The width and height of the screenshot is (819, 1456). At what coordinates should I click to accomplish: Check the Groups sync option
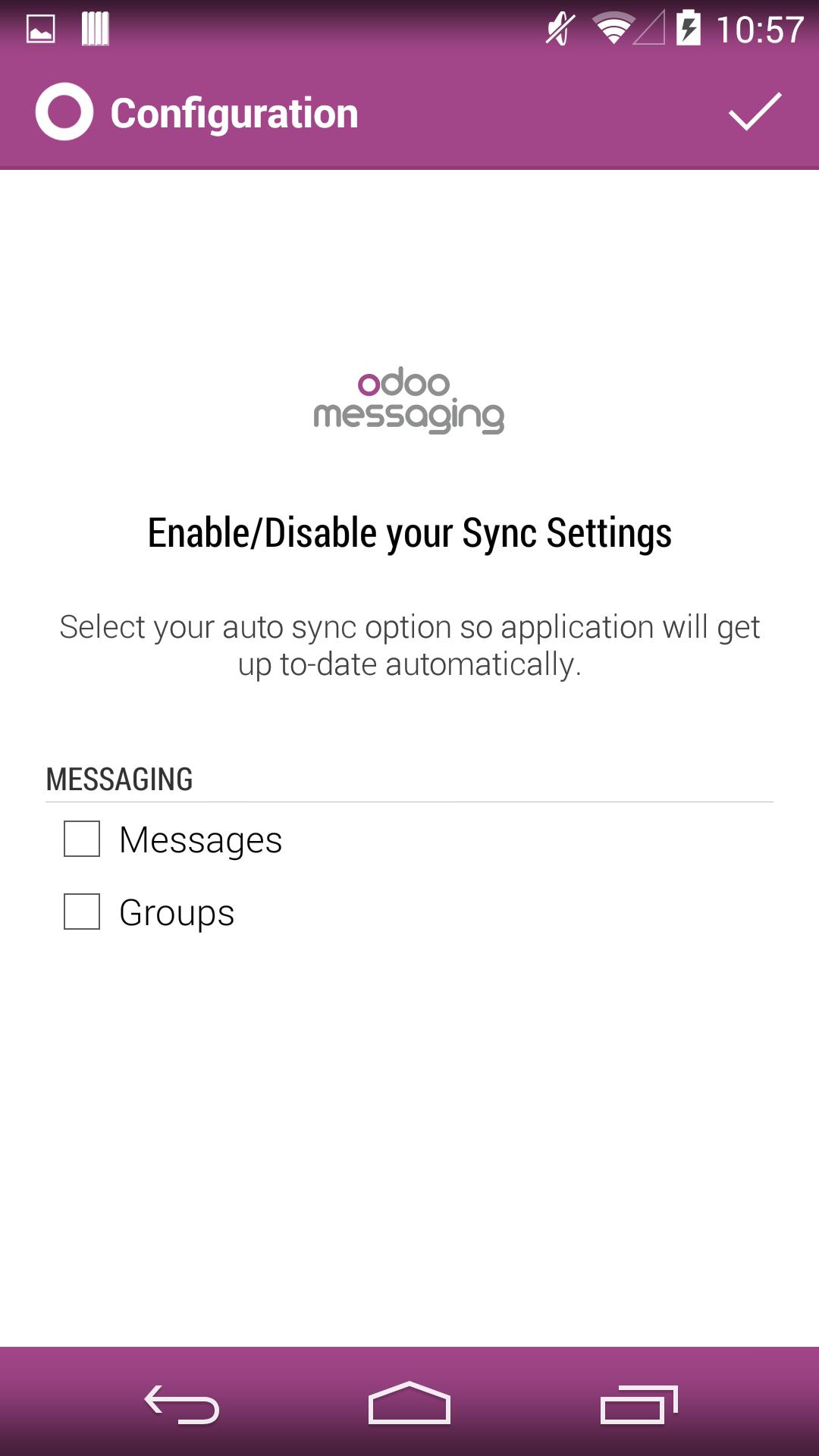(x=82, y=912)
